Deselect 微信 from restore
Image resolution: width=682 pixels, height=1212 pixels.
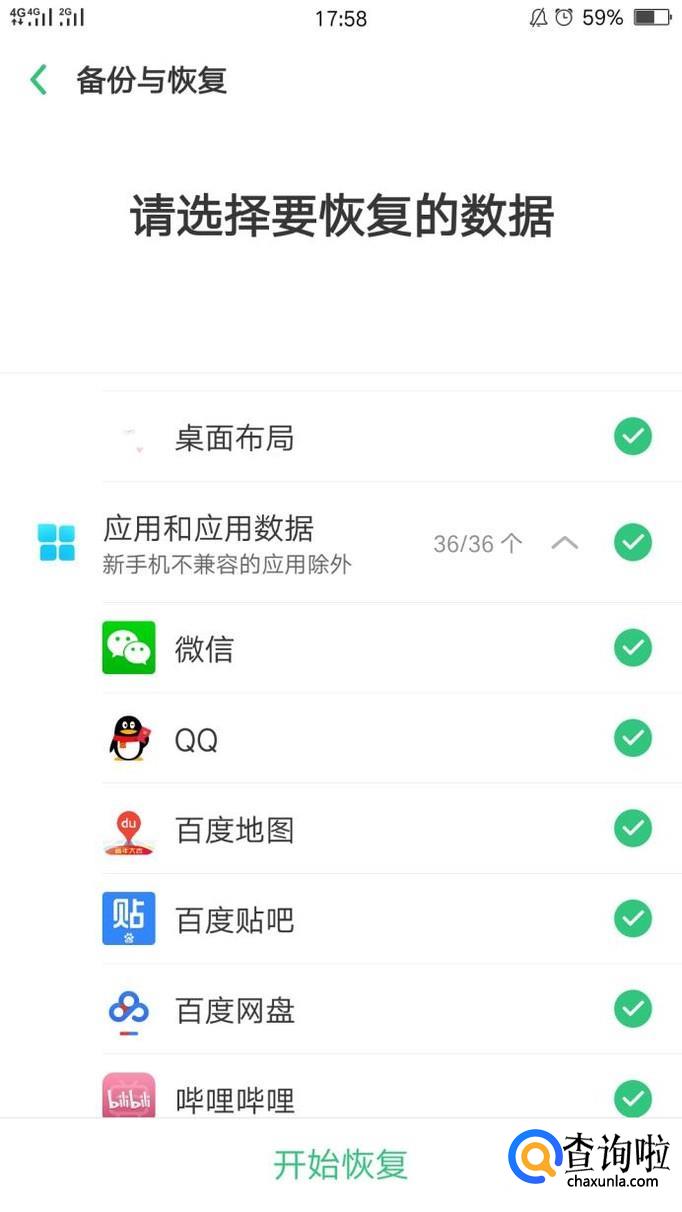pyautogui.click(x=632, y=648)
